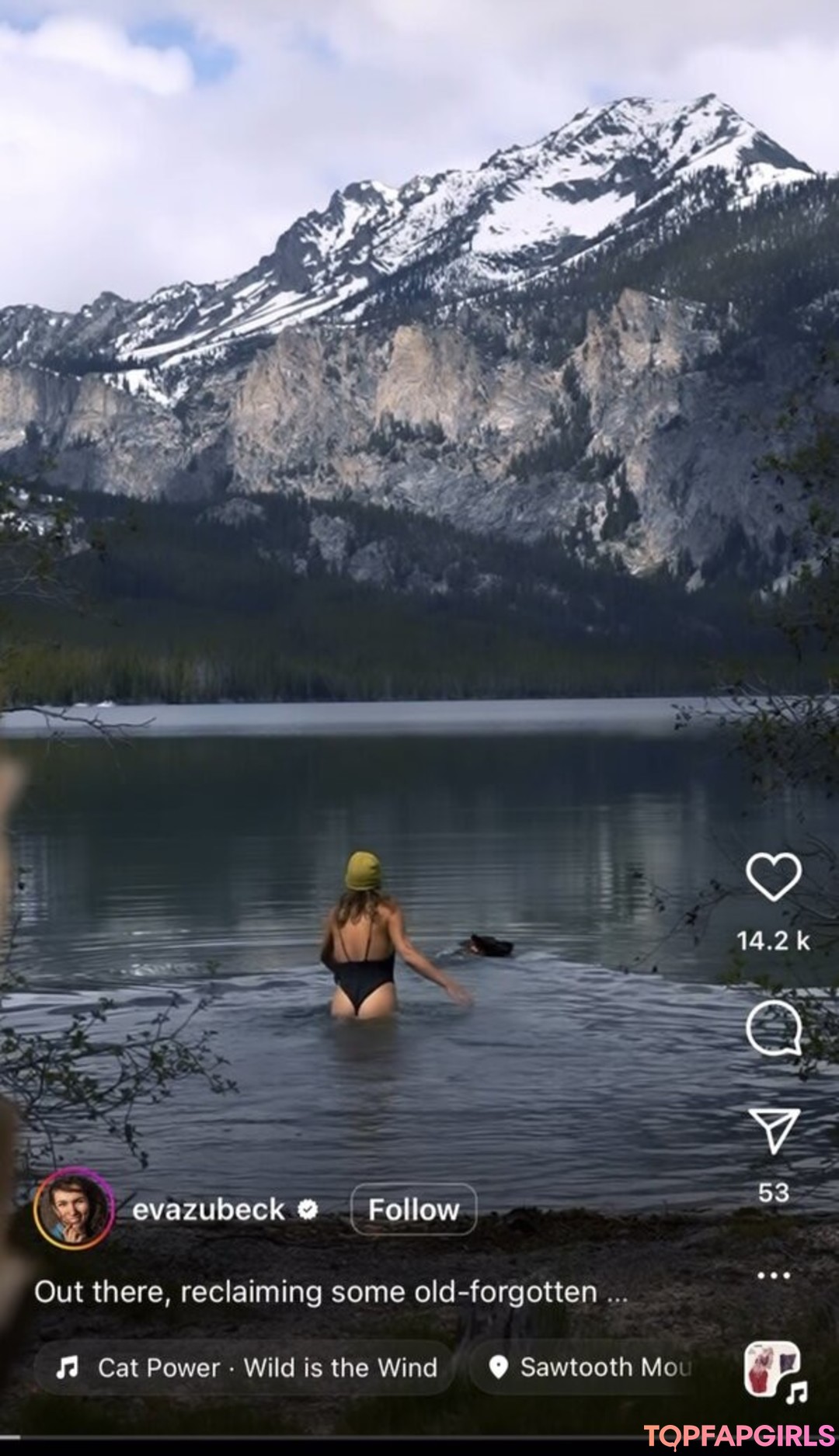Open the Sawtooth Mountains location tag
The image size is (839, 1456).
pos(590,1367)
